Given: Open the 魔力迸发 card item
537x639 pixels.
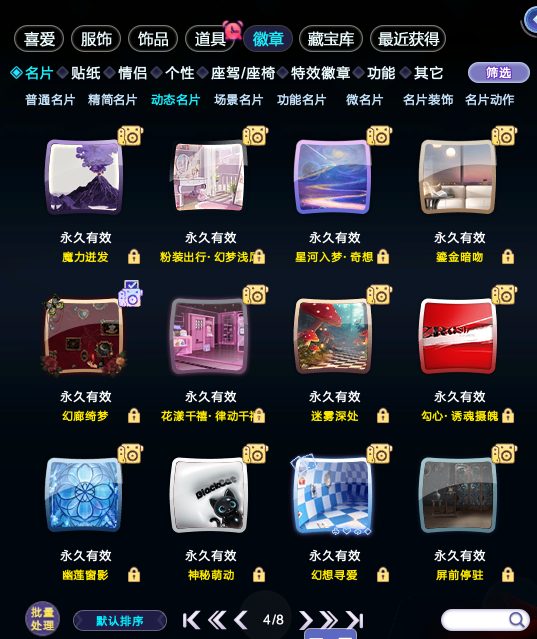Looking at the screenshot, I should coord(85,176).
